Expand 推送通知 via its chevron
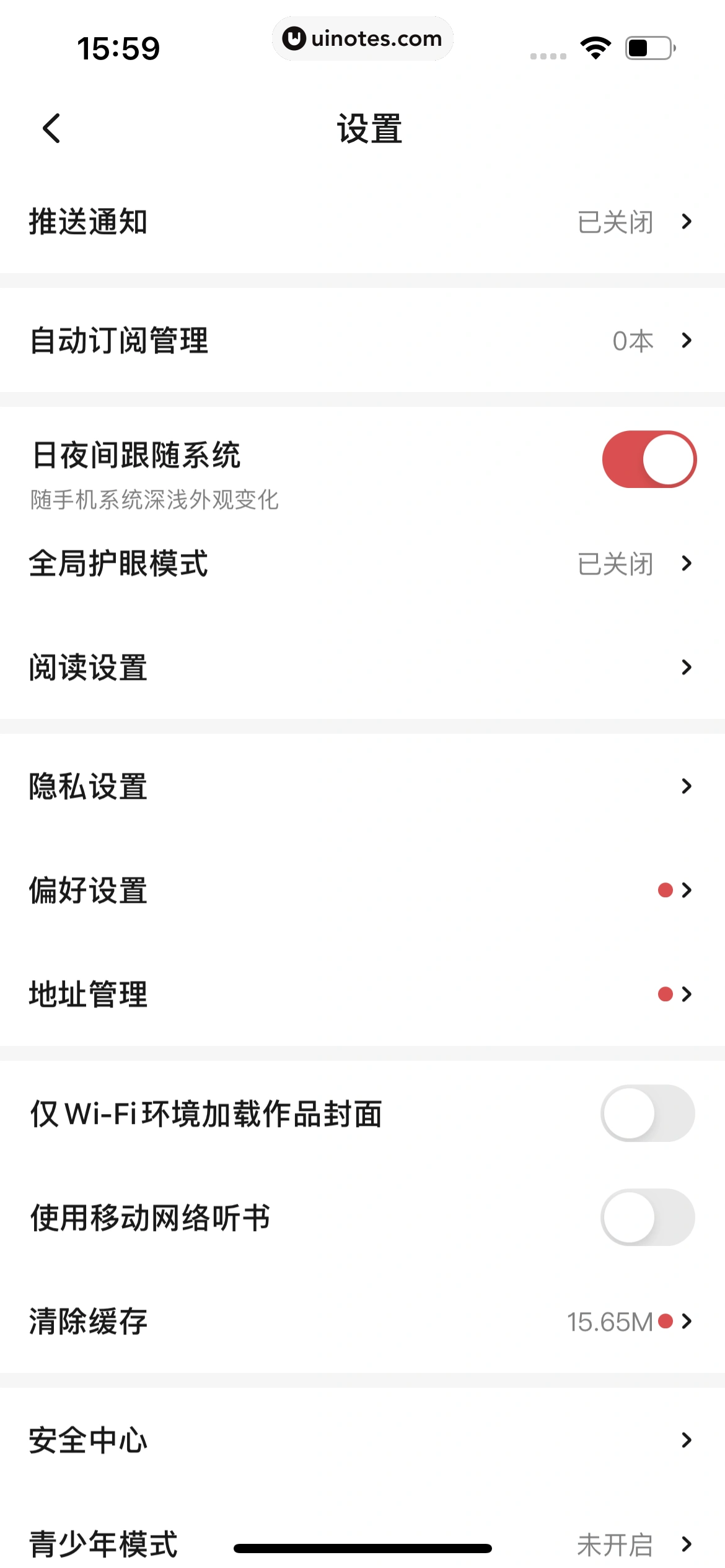The height and width of the screenshot is (1568, 725). [687, 222]
